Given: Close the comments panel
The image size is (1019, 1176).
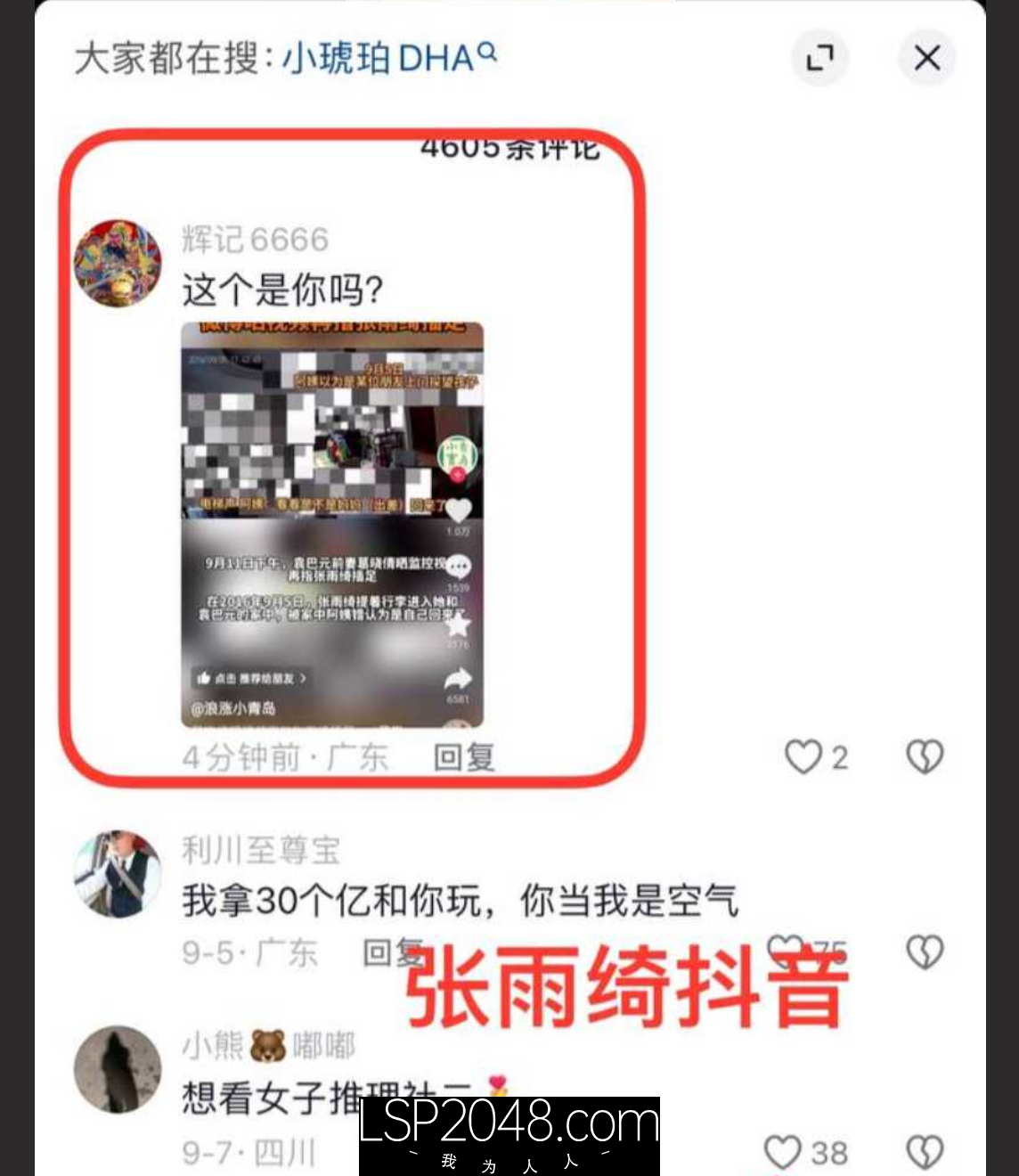Looking at the screenshot, I should point(926,58).
